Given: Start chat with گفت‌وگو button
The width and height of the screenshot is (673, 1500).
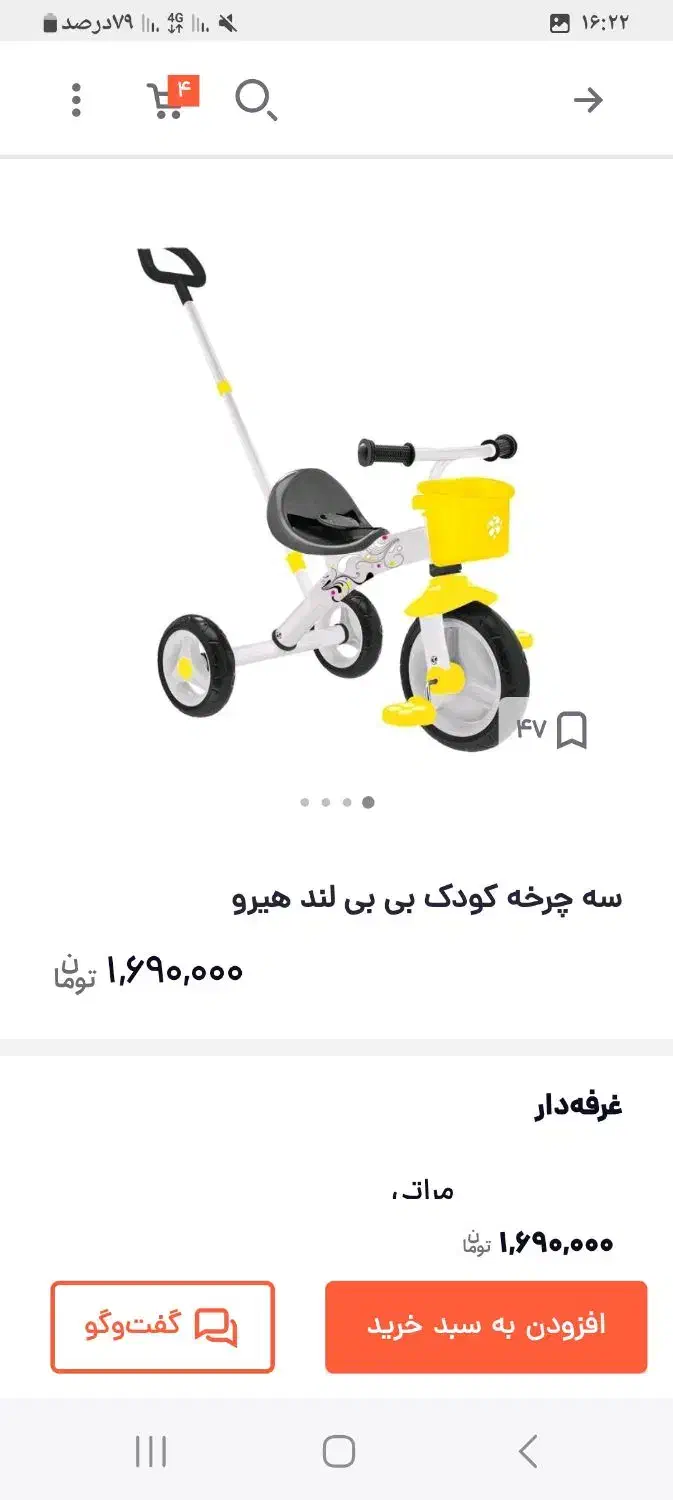Looking at the screenshot, I should tap(162, 1326).
